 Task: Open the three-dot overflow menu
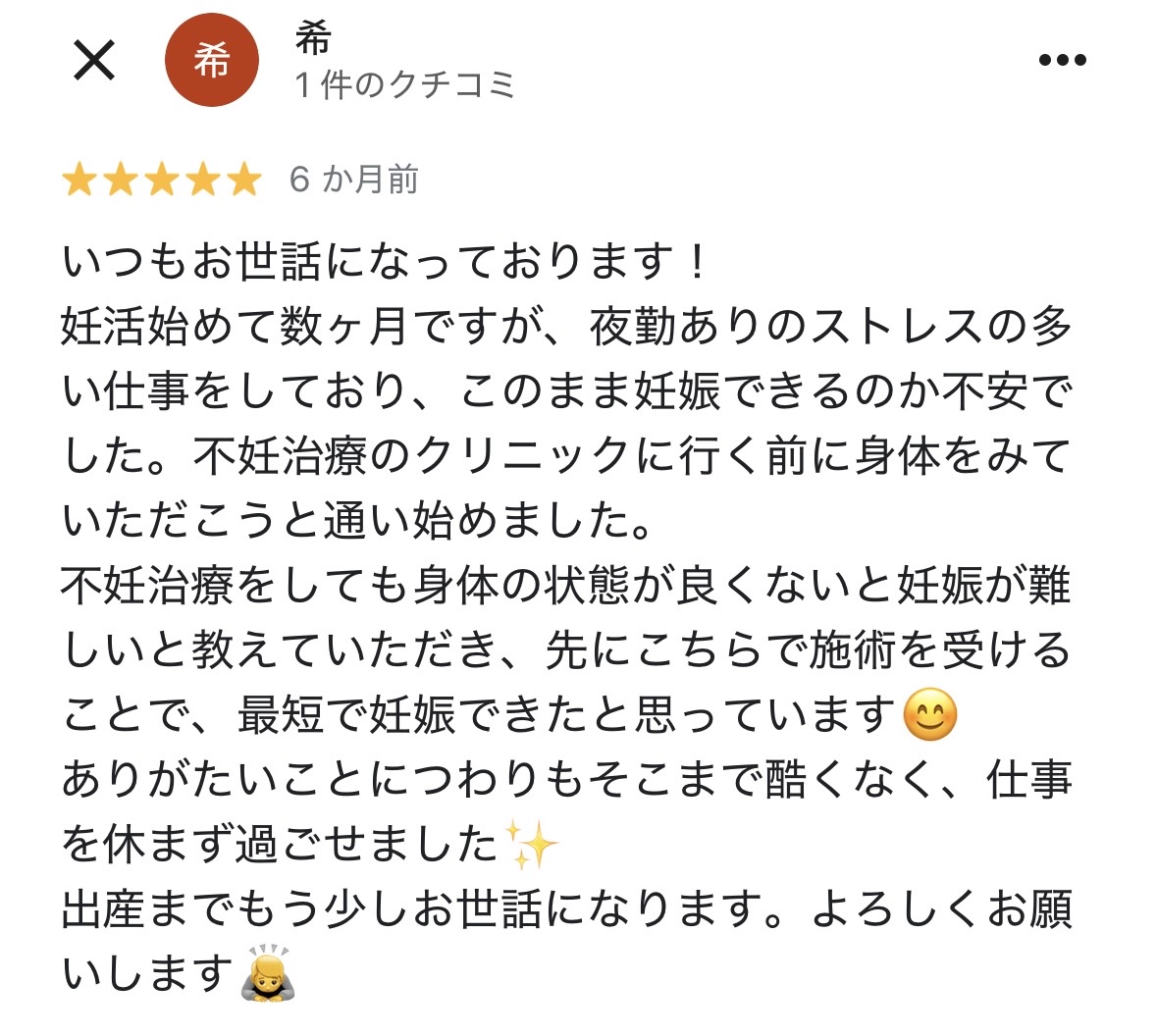[1062, 61]
